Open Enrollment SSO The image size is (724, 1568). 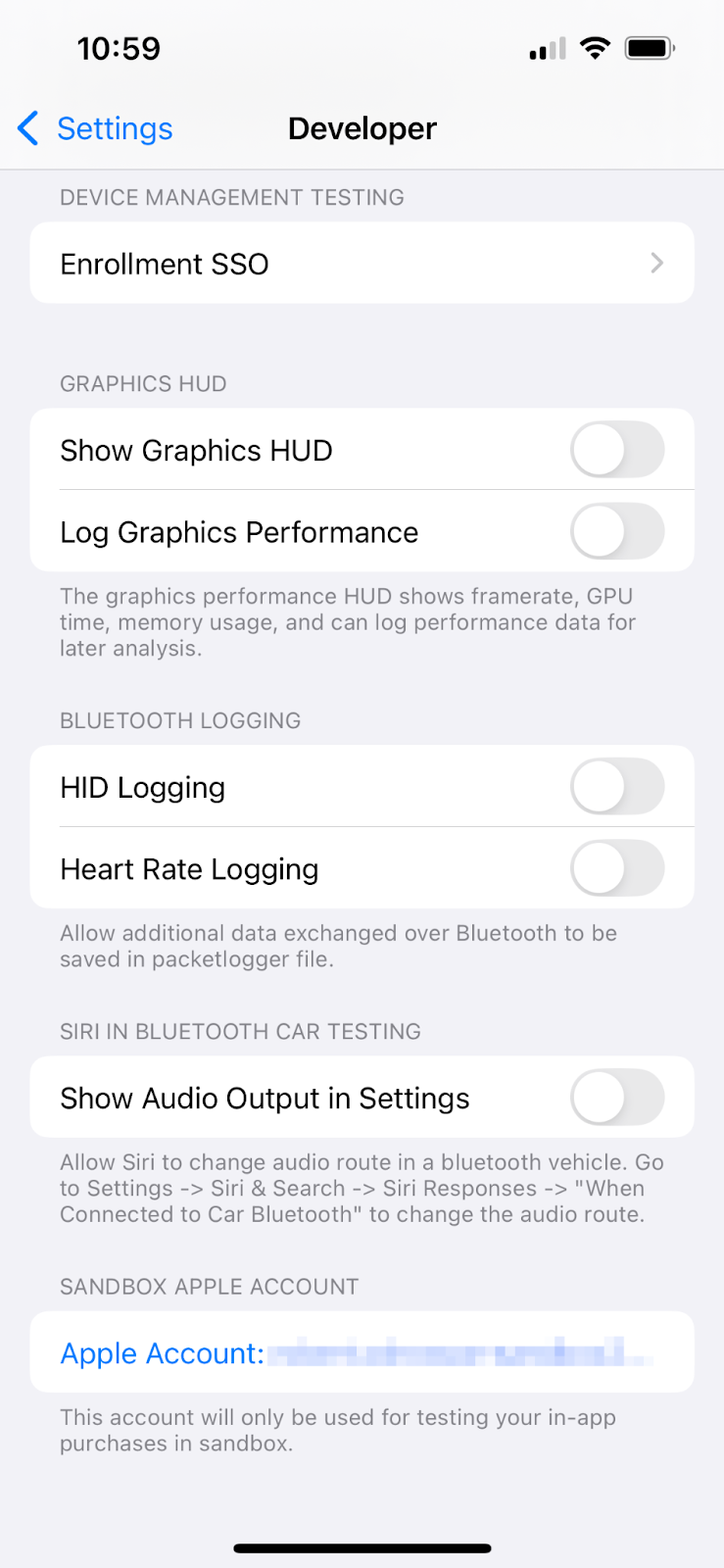pos(362,264)
